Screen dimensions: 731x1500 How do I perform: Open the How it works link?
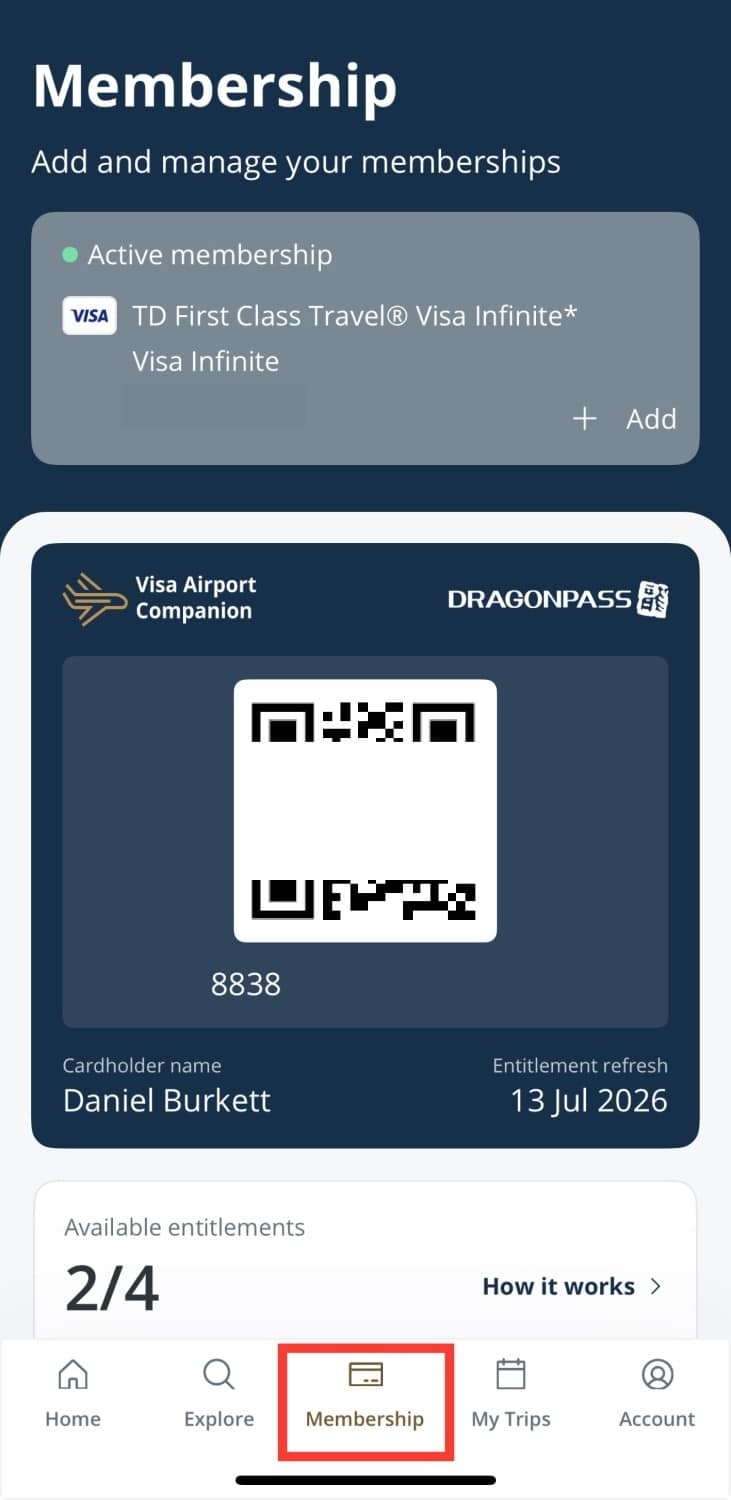point(571,1286)
